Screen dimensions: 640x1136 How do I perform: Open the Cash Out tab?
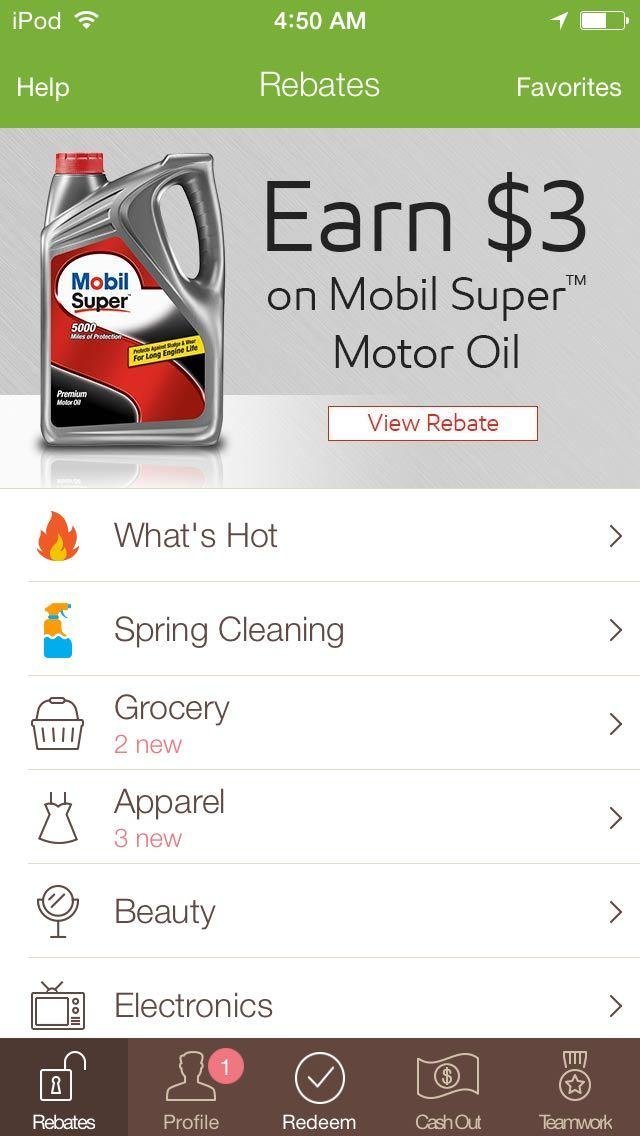pos(448,1088)
